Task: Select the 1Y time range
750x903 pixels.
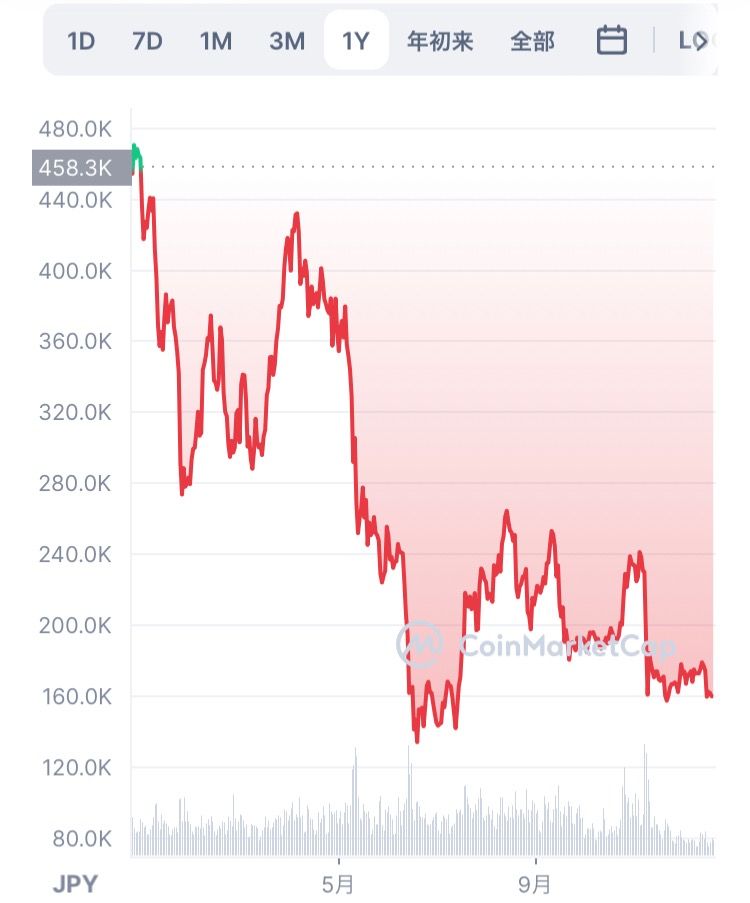Action: (356, 41)
